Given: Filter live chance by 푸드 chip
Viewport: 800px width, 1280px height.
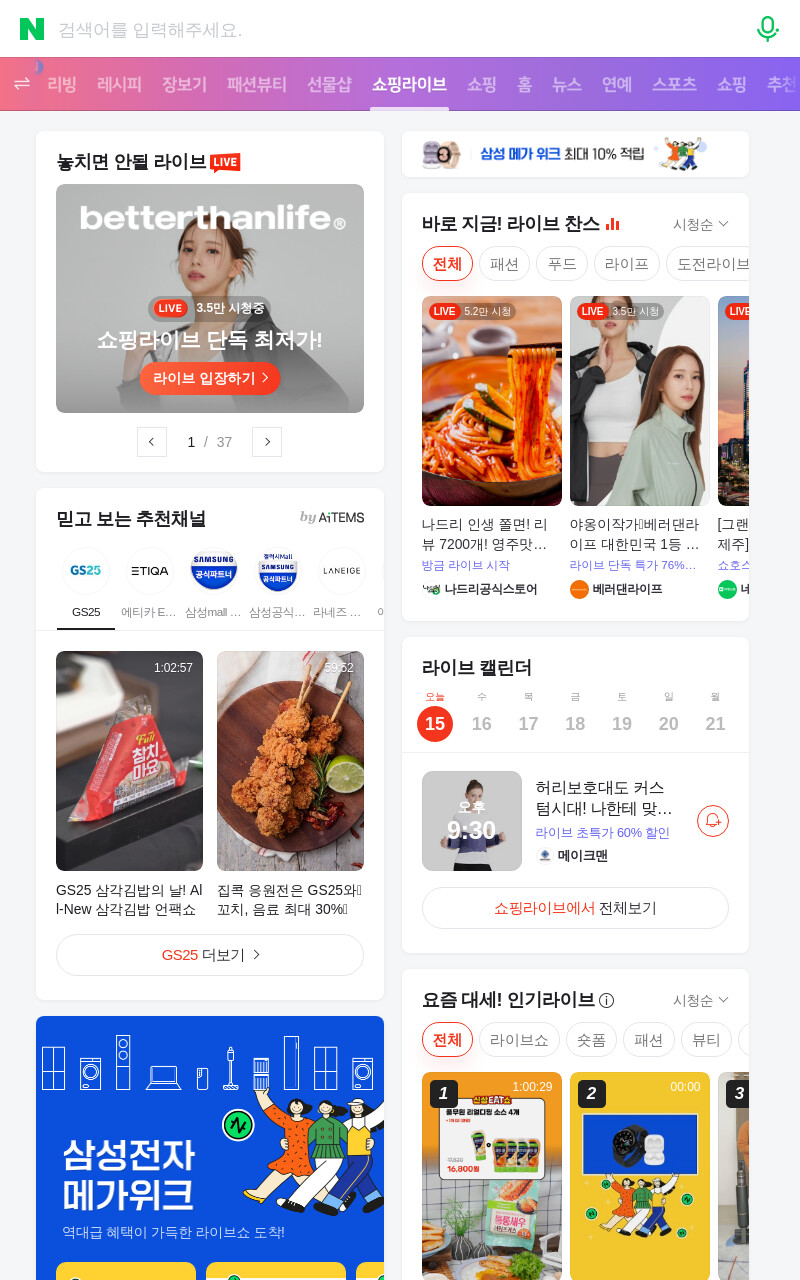Looking at the screenshot, I should tap(562, 264).
